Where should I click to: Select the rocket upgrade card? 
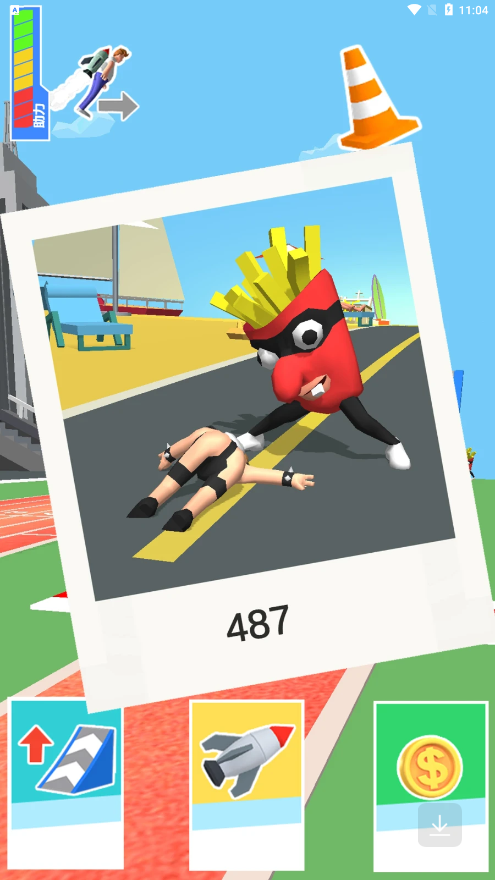tap(247, 785)
